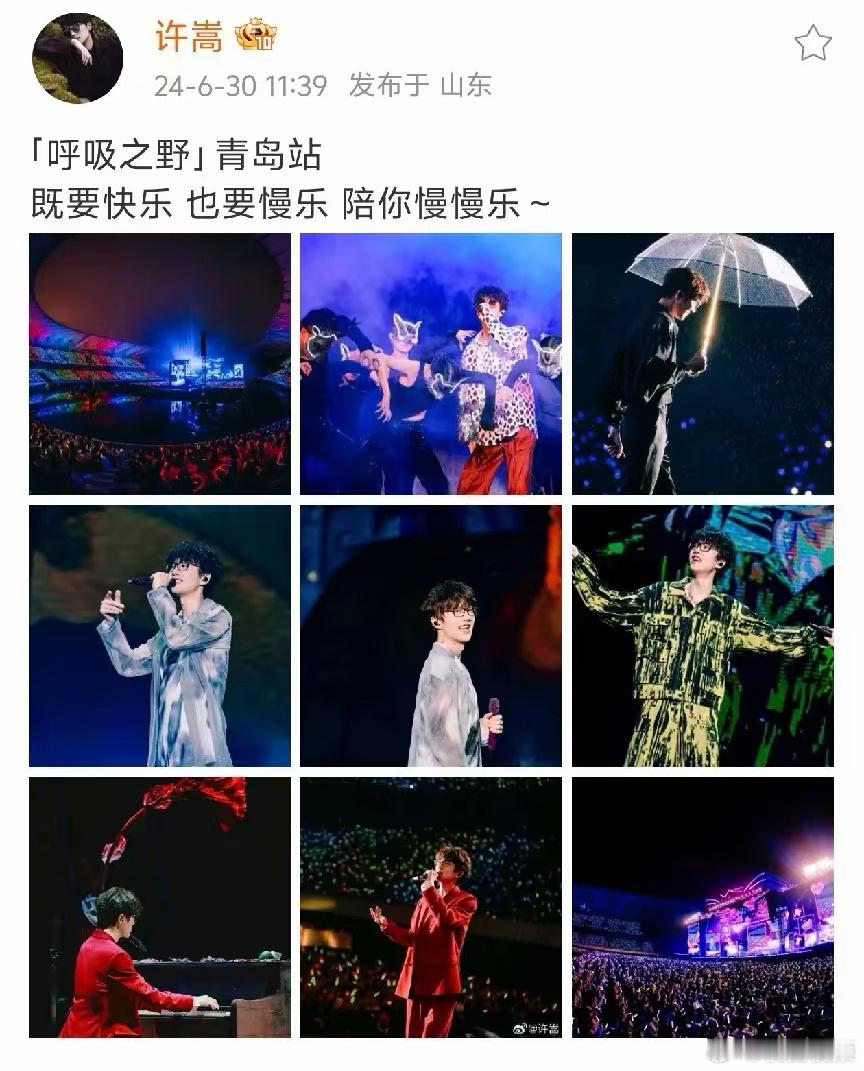Screen dimensions: 864x1071
Task: Tap the star icon to favorite this post
Action: 813,43
